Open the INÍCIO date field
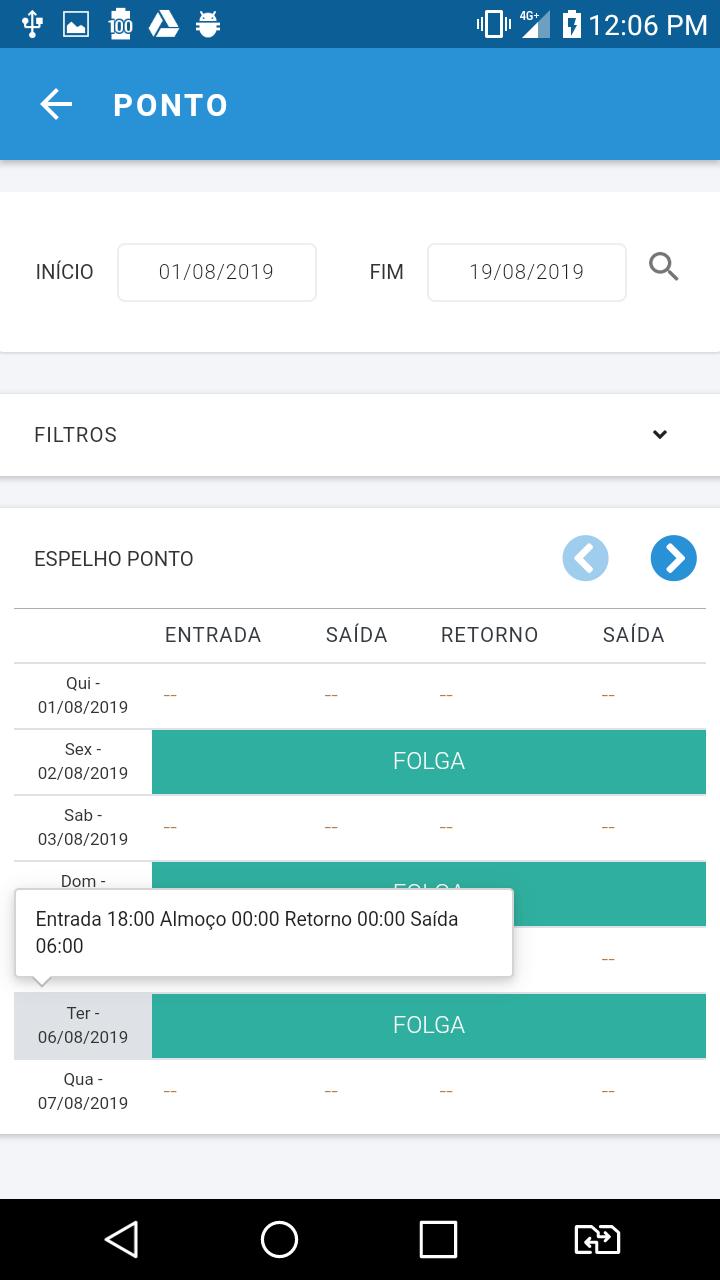This screenshot has height=1280, width=720. tap(217, 272)
